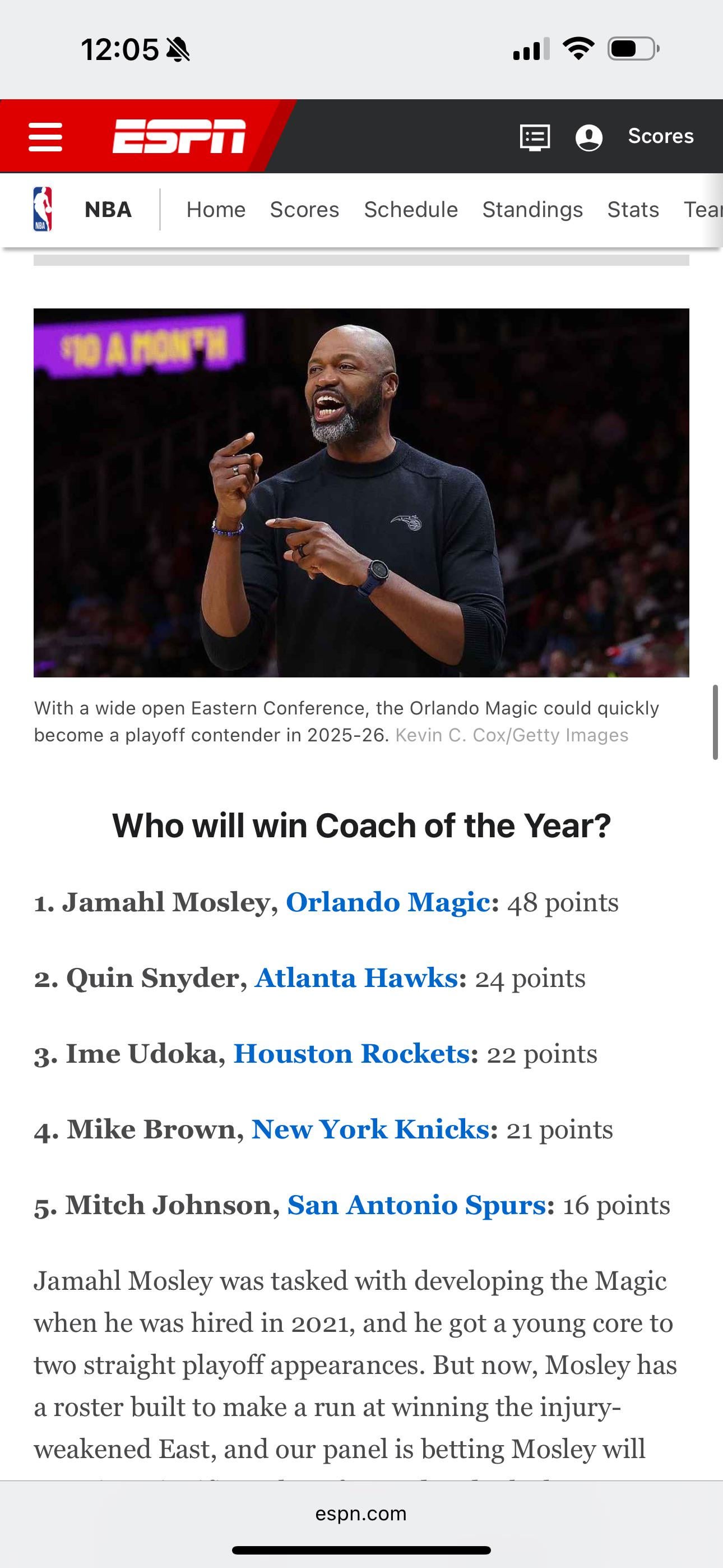This screenshot has height=1568, width=723.
Task: Open the Orlando Magic team link
Action: pos(388,902)
